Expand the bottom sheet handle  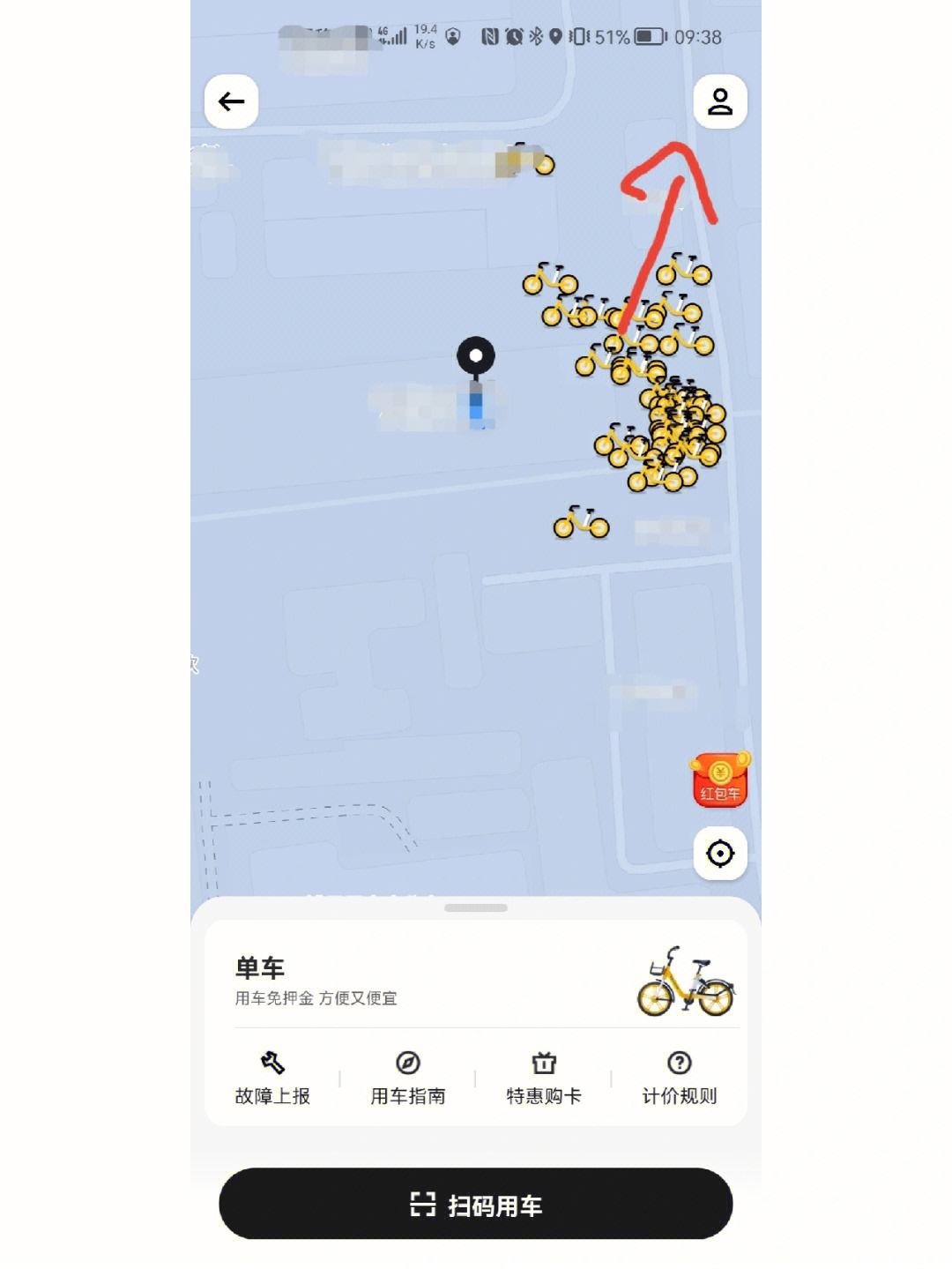(x=476, y=907)
